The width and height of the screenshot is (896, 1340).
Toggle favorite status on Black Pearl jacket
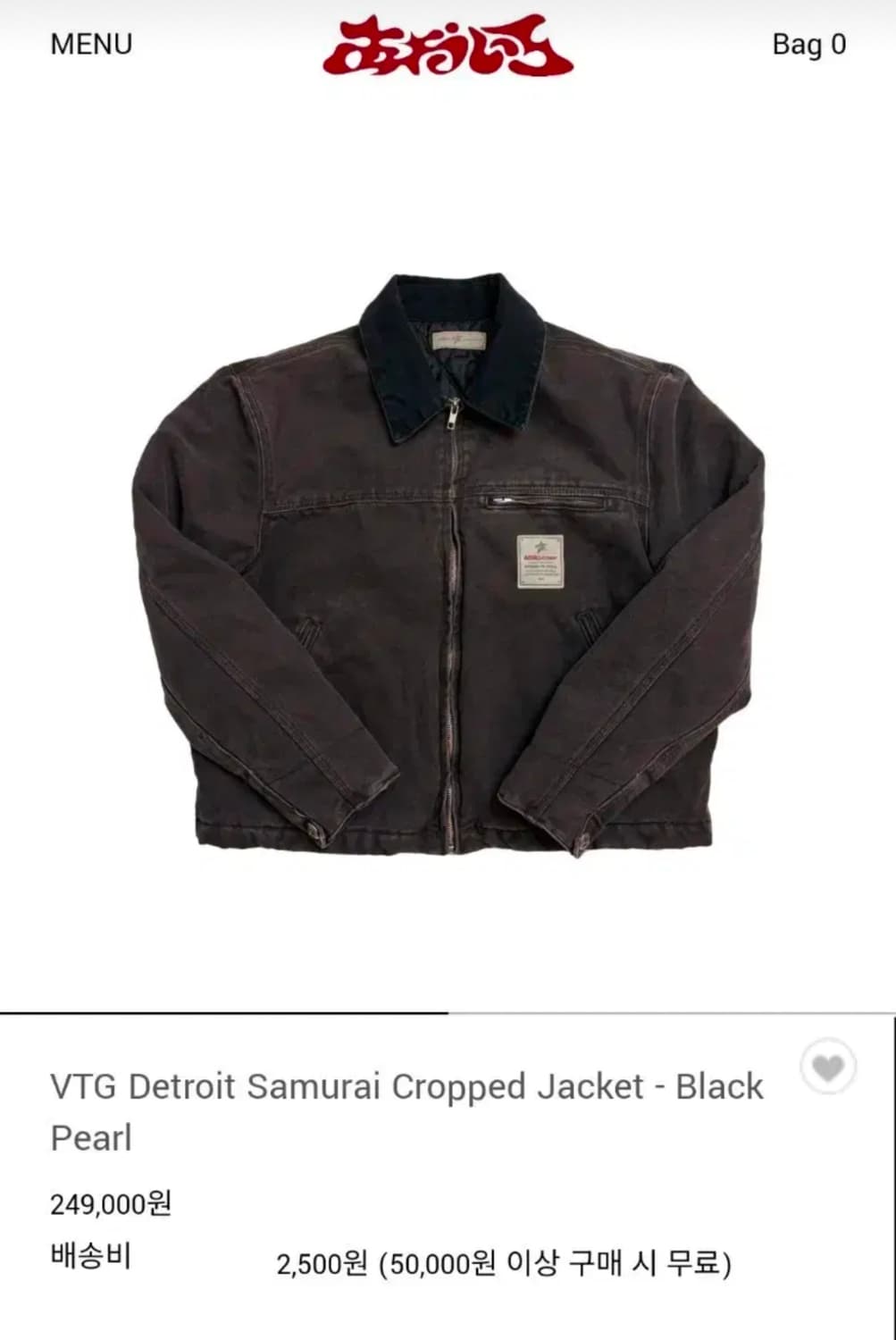829,1065
